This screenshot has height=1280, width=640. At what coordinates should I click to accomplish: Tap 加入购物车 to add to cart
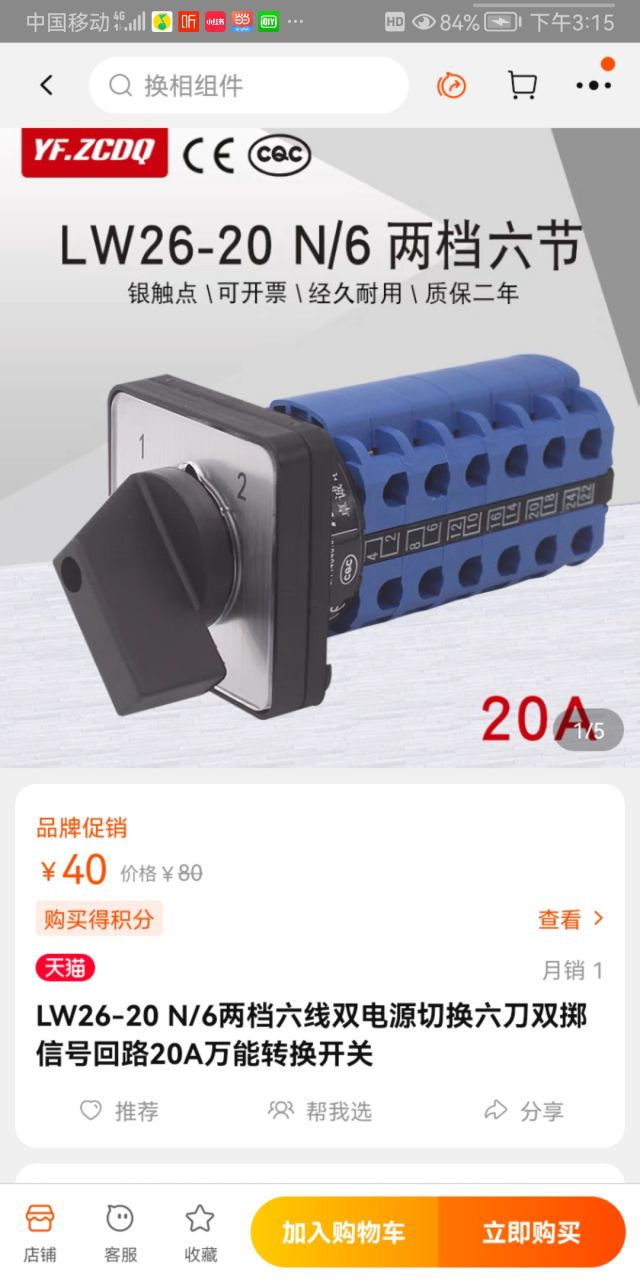[x=344, y=1232]
